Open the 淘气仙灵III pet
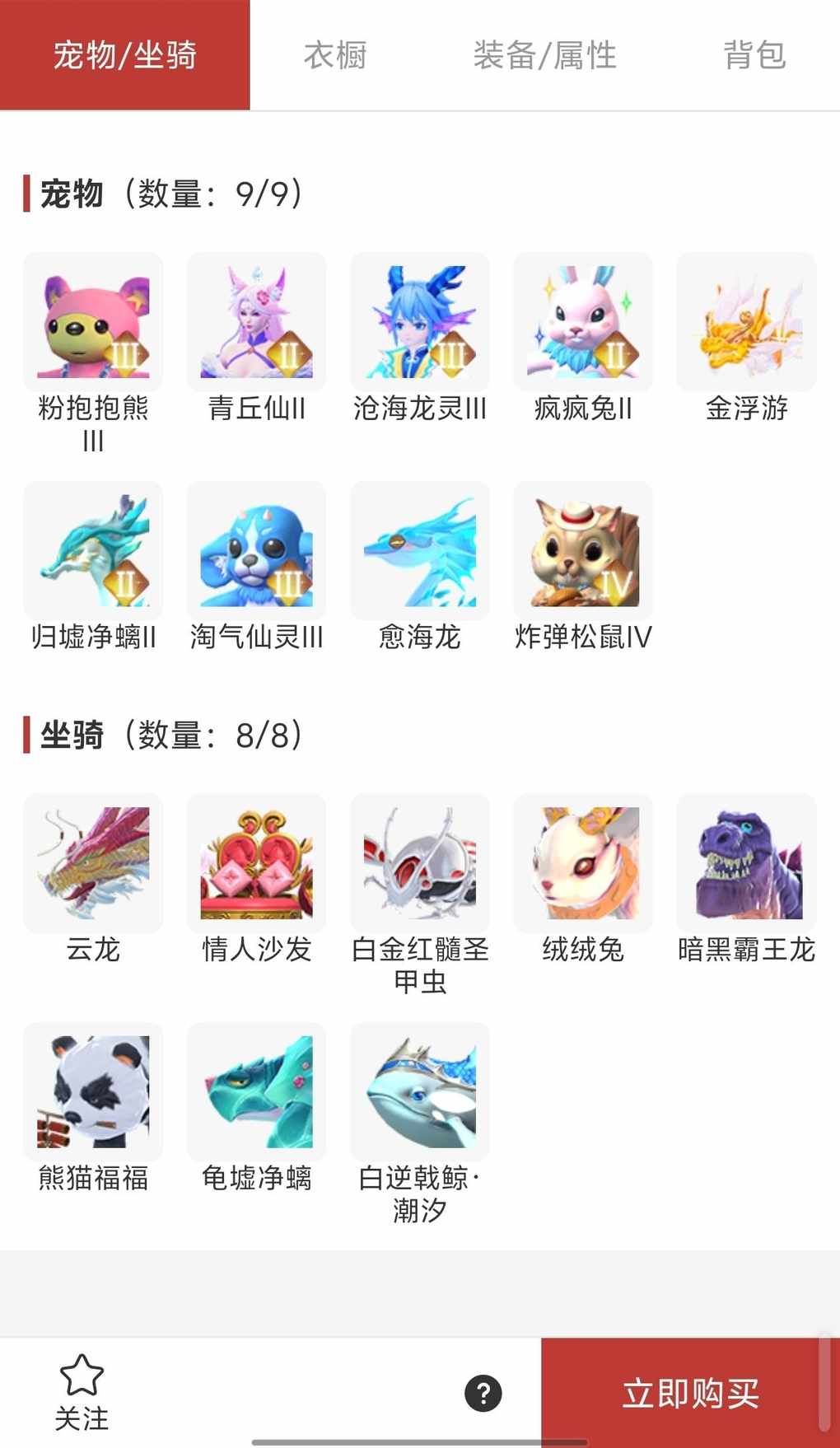This screenshot has width=840, height=1448. pos(256,551)
